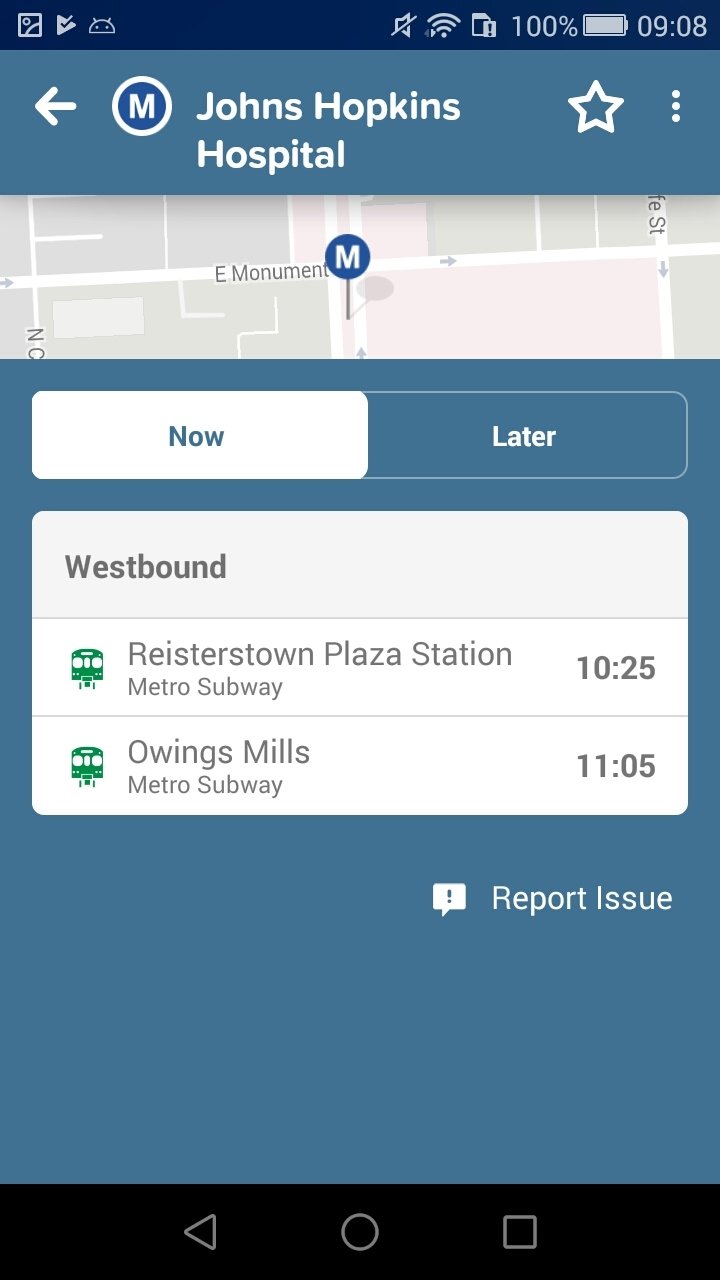
Task: Tap the system home button
Action: (x=360, y=1232)
